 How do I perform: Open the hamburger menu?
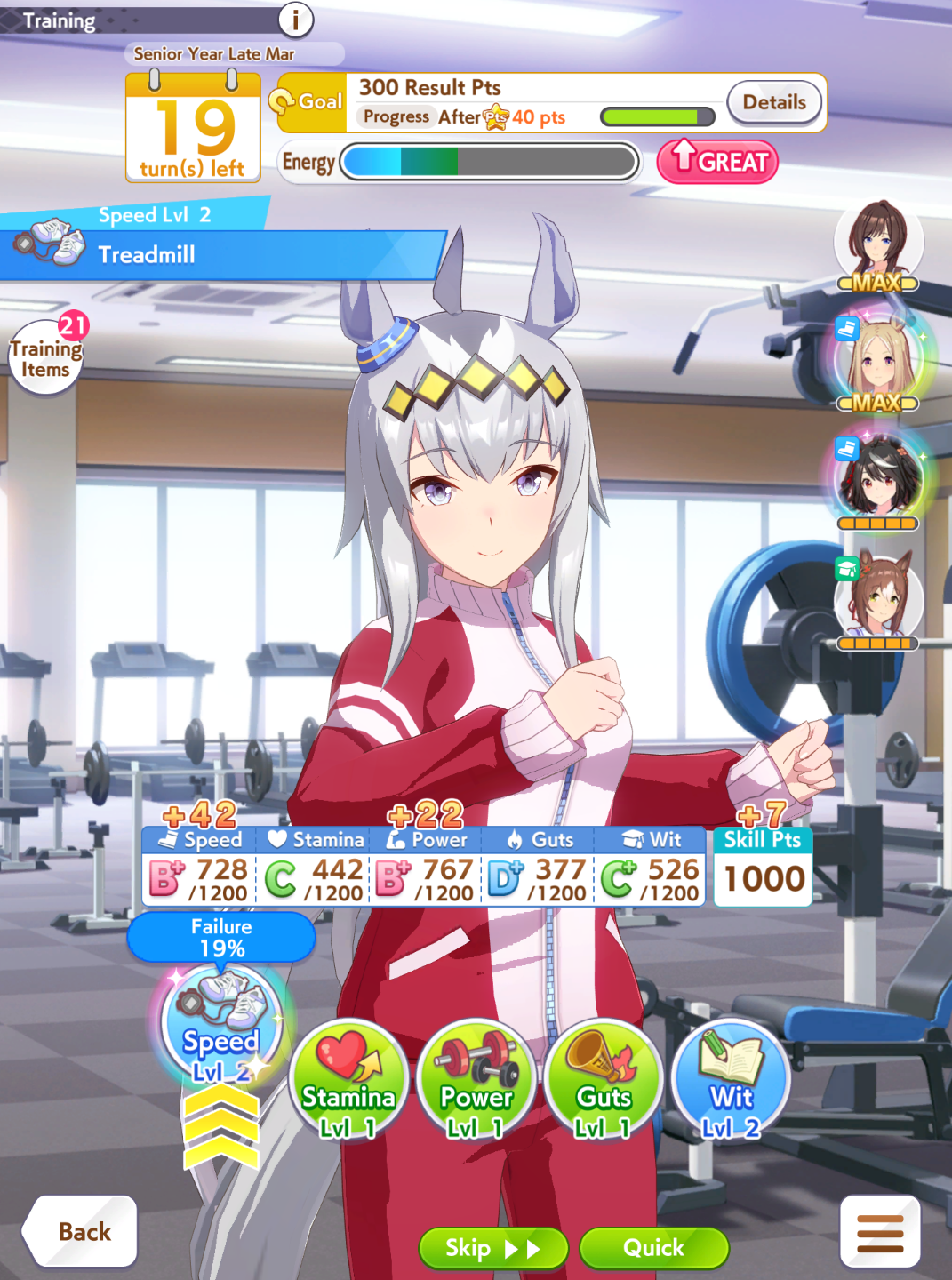(879, 1232)
